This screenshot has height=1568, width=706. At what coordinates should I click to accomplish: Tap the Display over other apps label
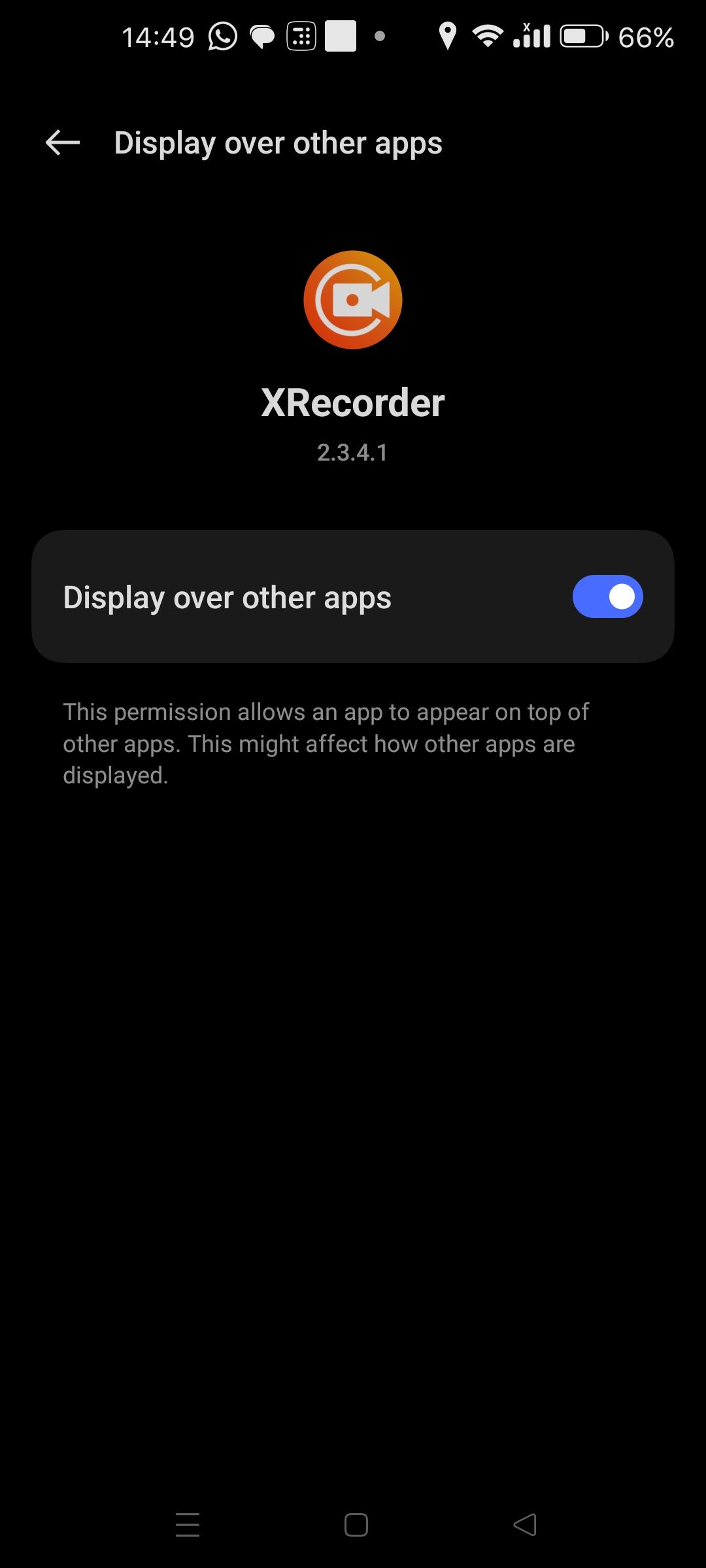(226, 596)
